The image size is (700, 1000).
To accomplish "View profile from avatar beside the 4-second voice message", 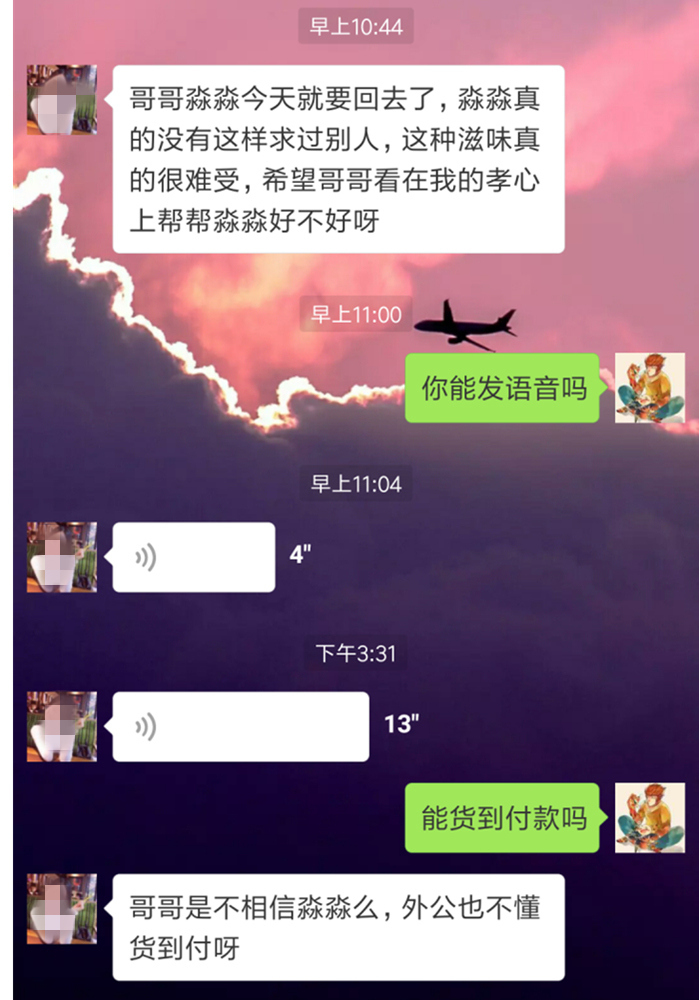I will click(62, 557).
